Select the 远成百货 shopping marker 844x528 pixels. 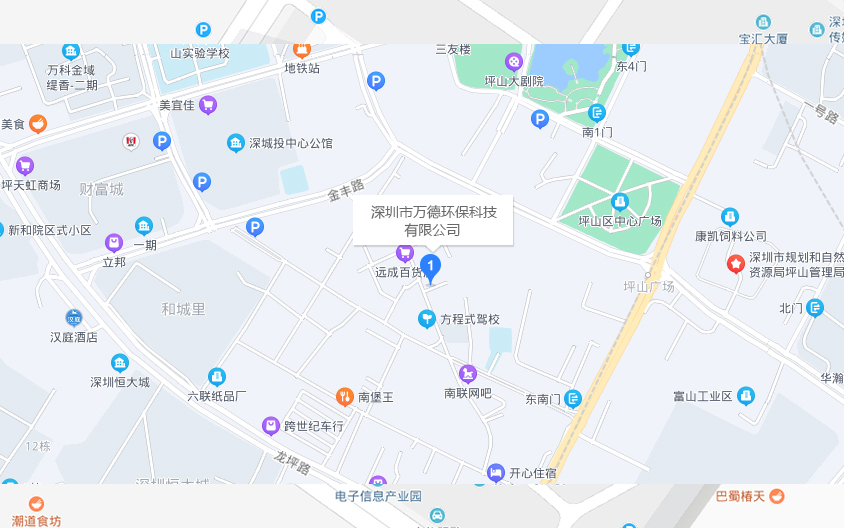(405, 254)
